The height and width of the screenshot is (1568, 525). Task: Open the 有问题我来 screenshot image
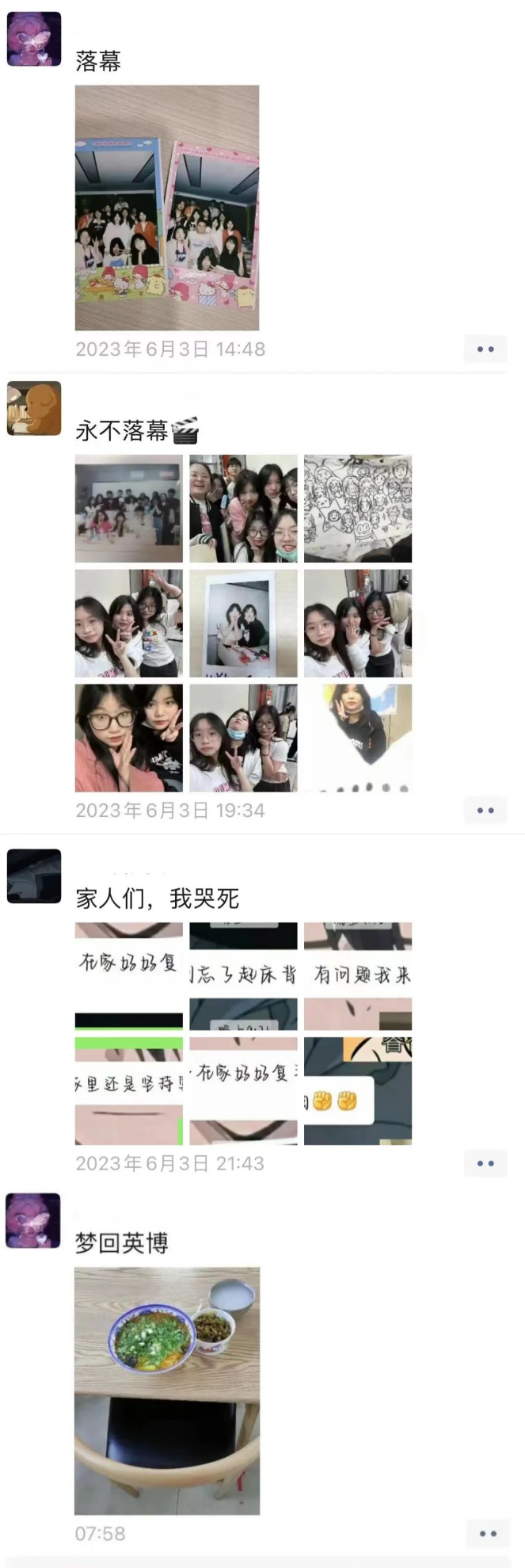(x=358, y=976)
